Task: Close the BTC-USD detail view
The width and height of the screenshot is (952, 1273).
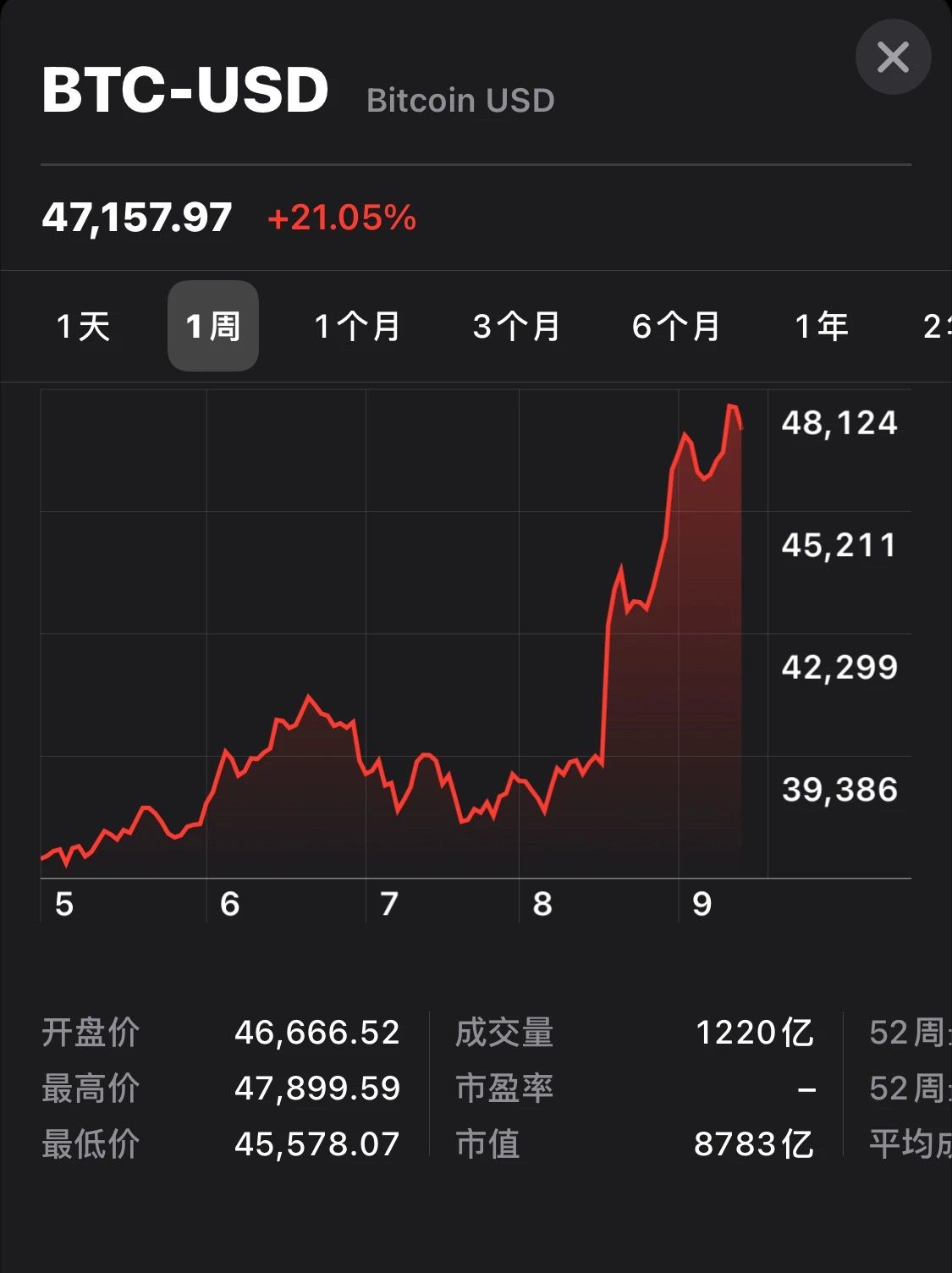Action: click(893, 58)
